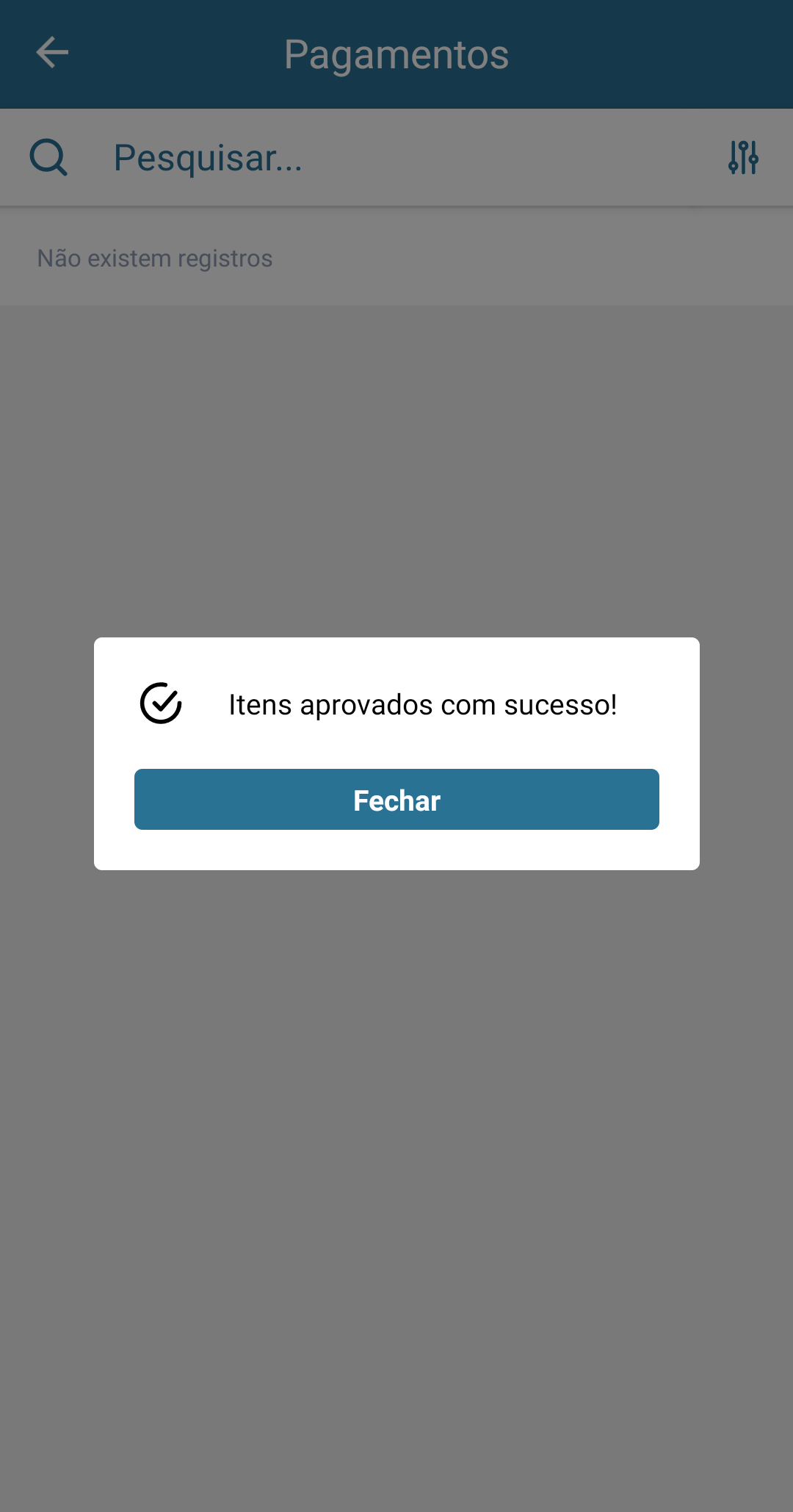793x1512 pixels.
Task: Go back from Pagamentos screen
Action: 52,53
